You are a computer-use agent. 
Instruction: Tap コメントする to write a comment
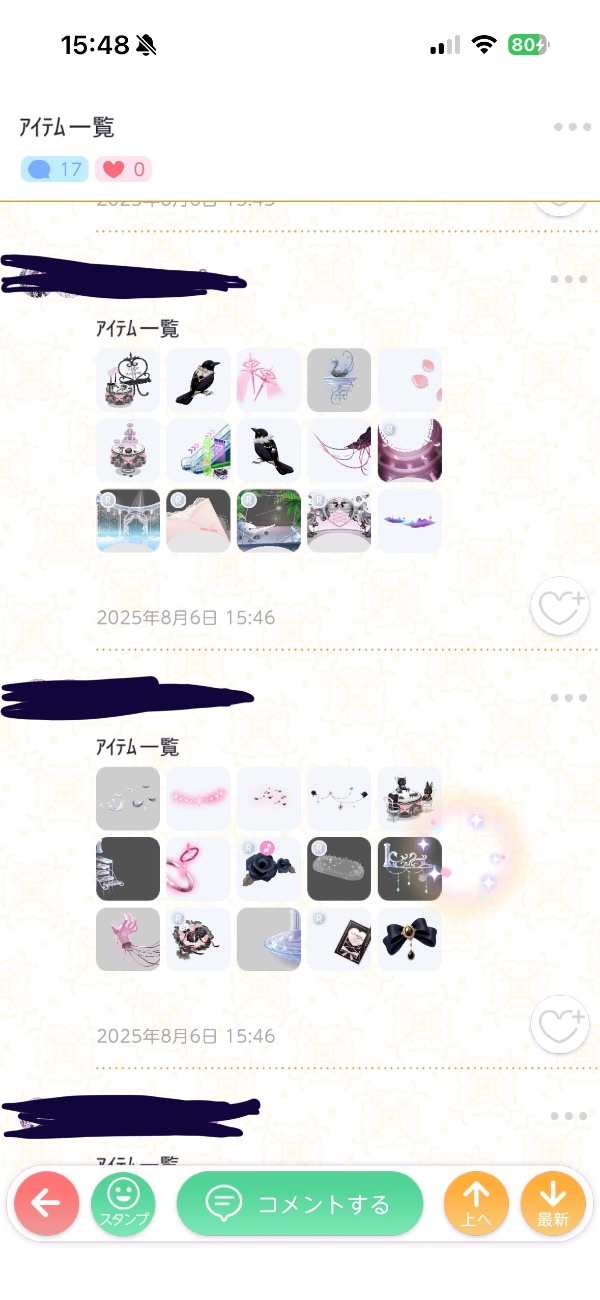click(x=300, y=1203)
